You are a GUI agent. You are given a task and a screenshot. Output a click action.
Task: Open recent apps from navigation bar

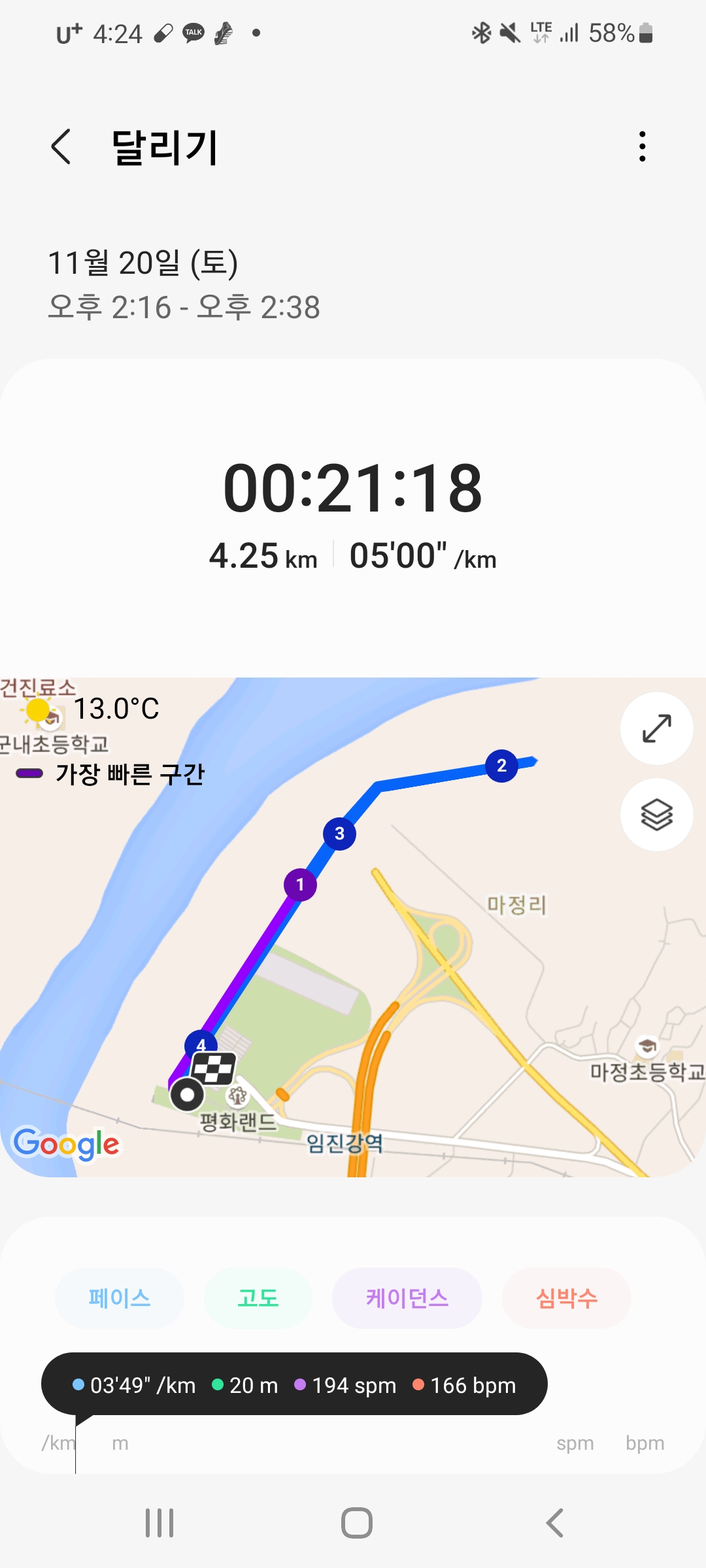pyautogui.click(x=160, y=1523)
